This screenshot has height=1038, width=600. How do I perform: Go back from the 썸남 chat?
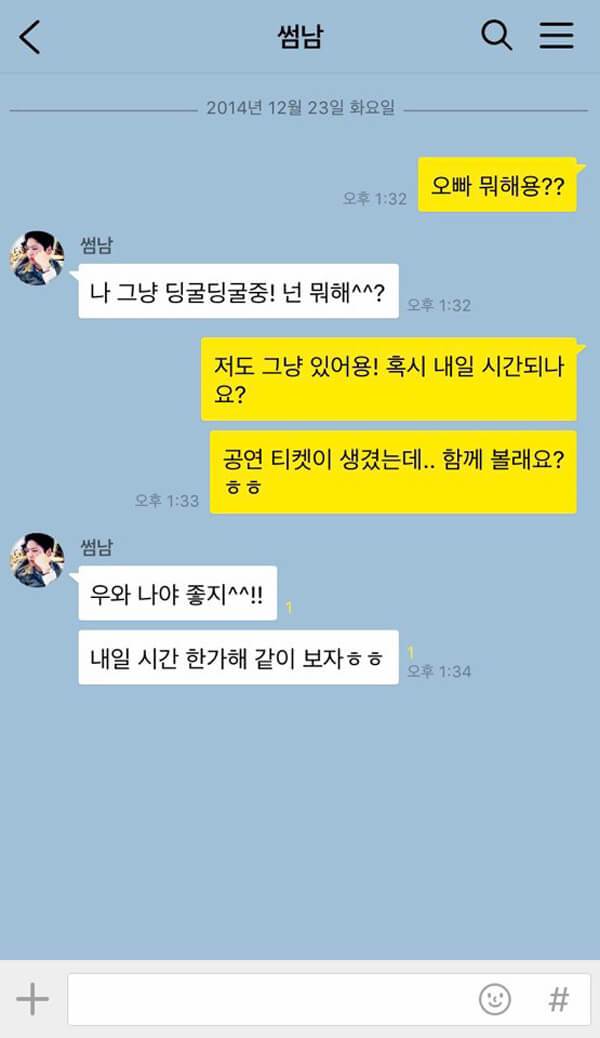click(x=30, y=36)
